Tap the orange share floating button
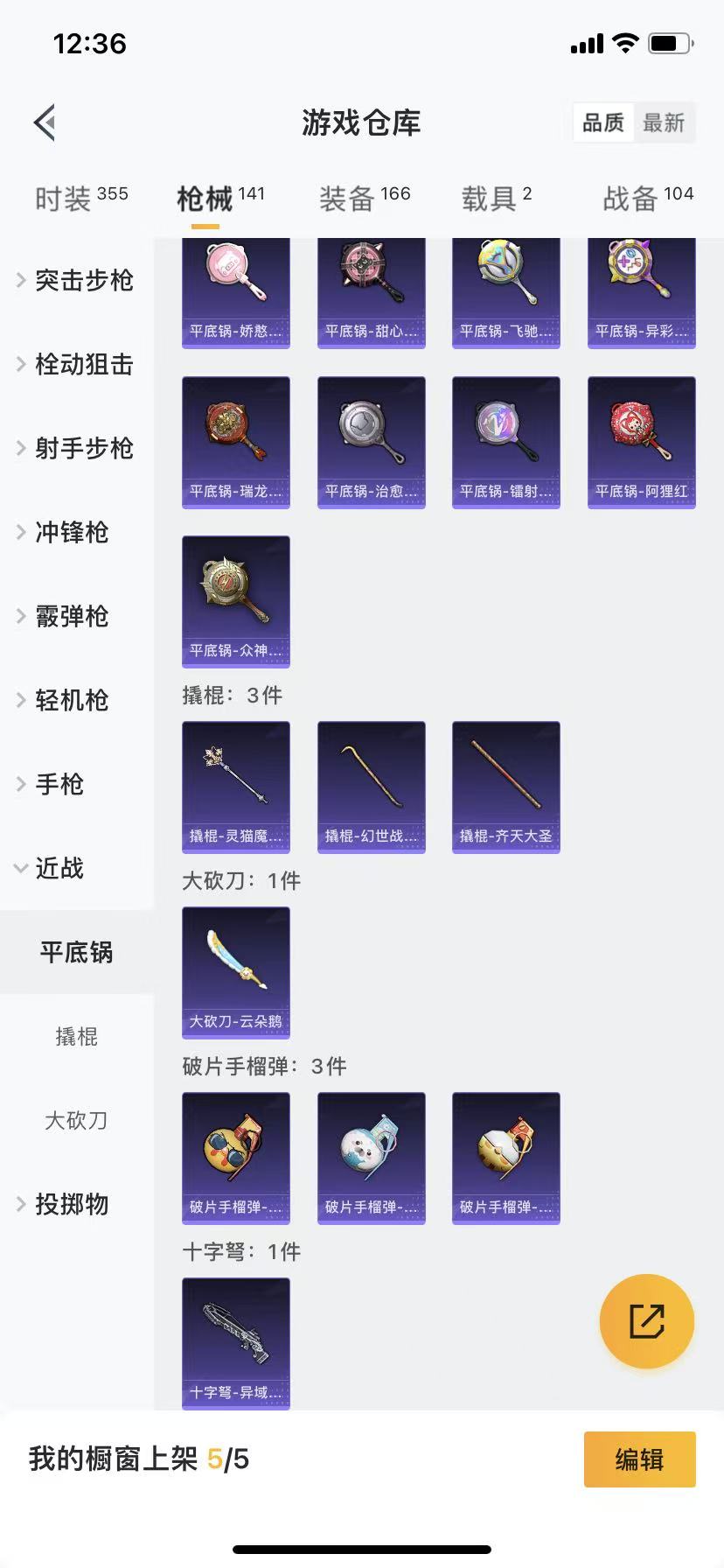The image size is (724, 1568). [647, 1321]
